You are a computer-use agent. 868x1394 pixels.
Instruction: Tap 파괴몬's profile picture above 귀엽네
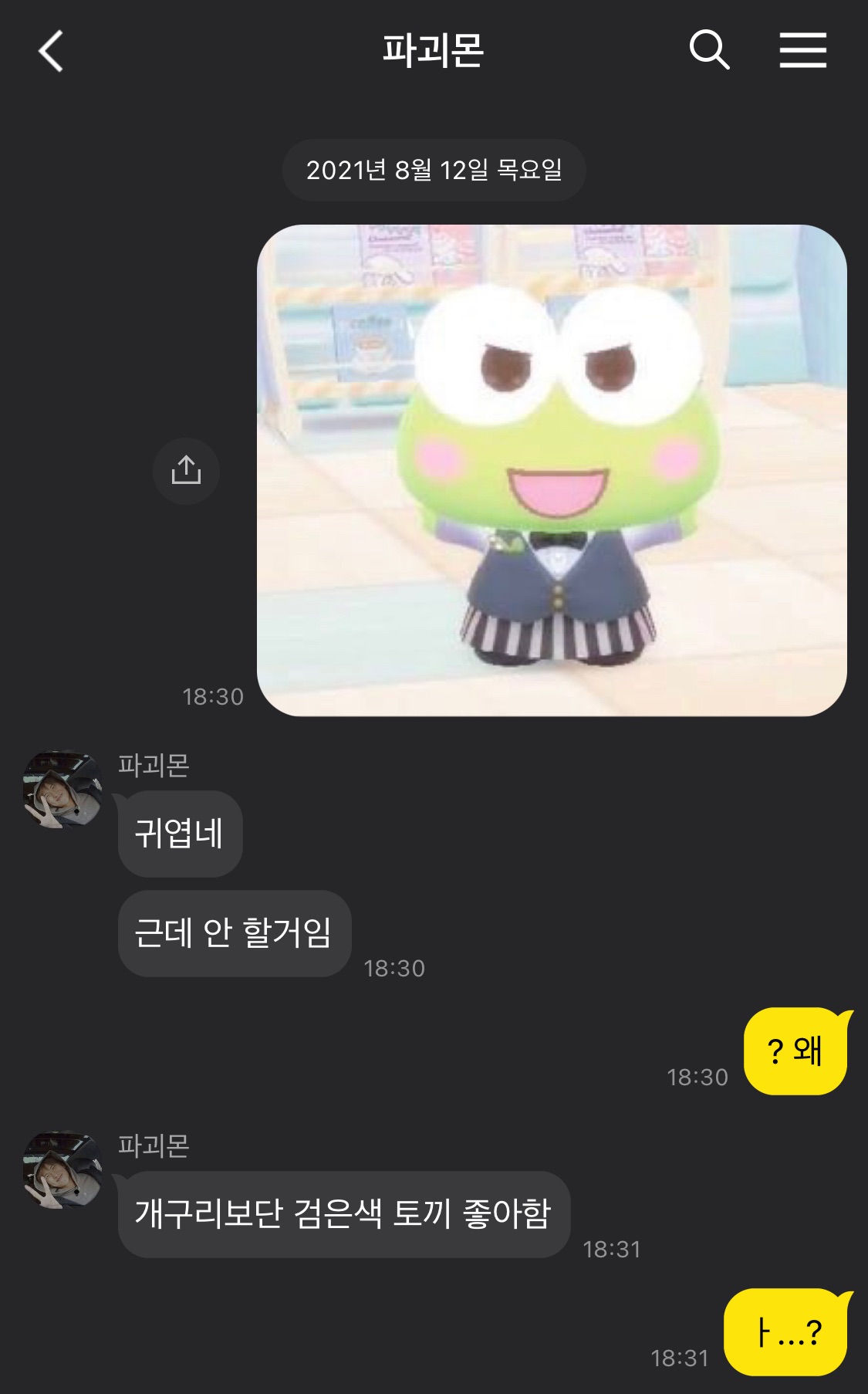63,790
